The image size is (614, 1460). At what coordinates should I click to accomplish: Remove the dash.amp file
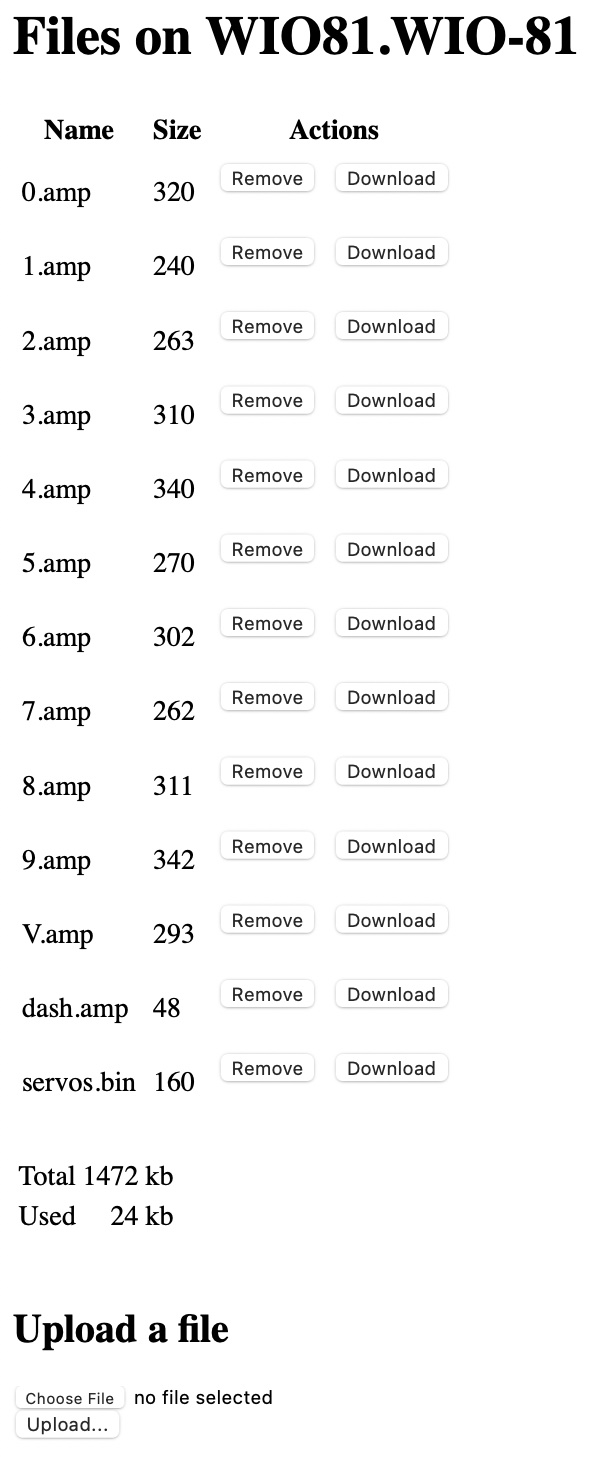[x=267, y=994]
